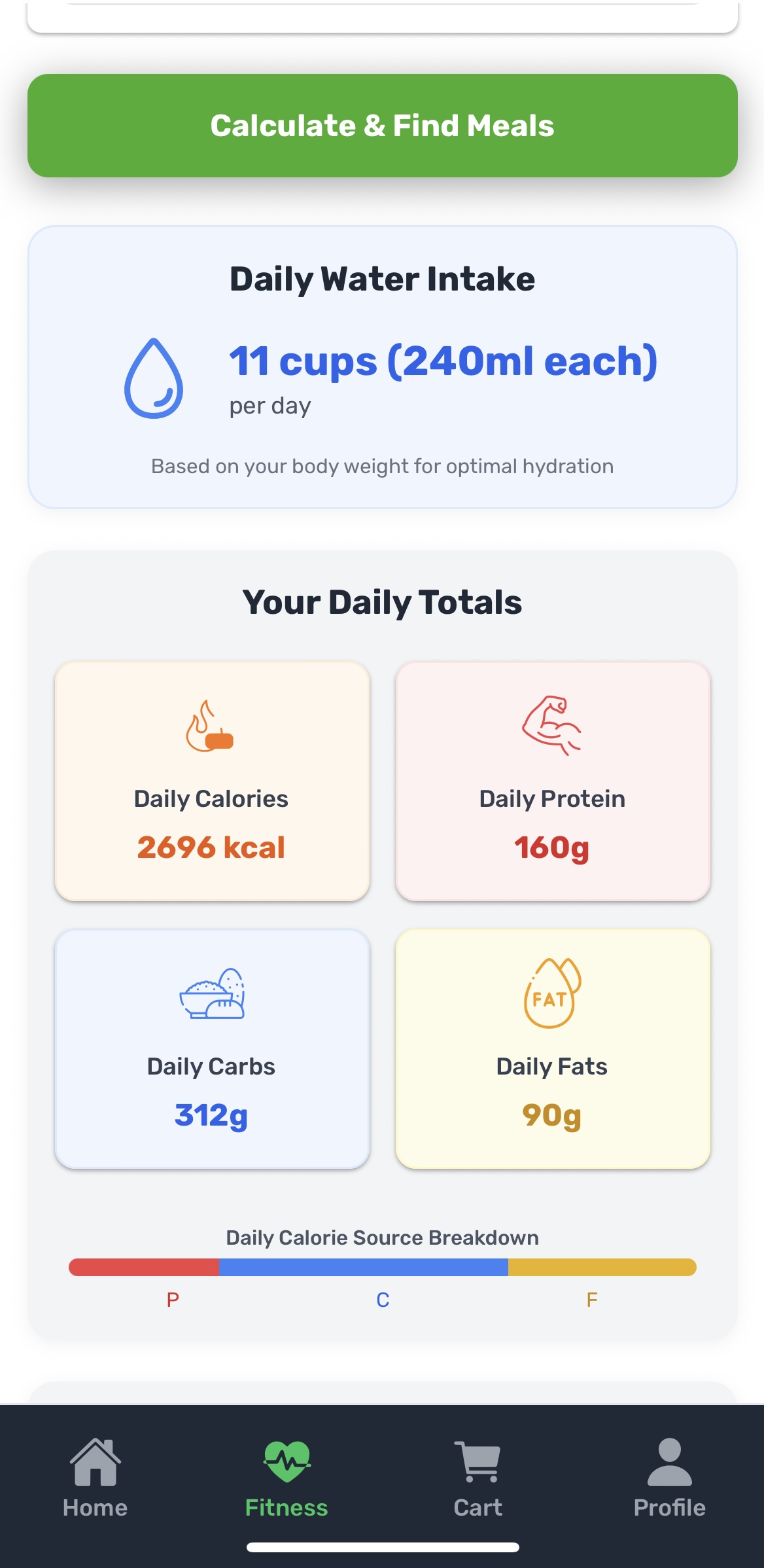Tap the home indicator bar at screen bottom
Image resolution: width=764 pixels, height=1568 pixels.
pyautogui.click(x=382, y=1548)
